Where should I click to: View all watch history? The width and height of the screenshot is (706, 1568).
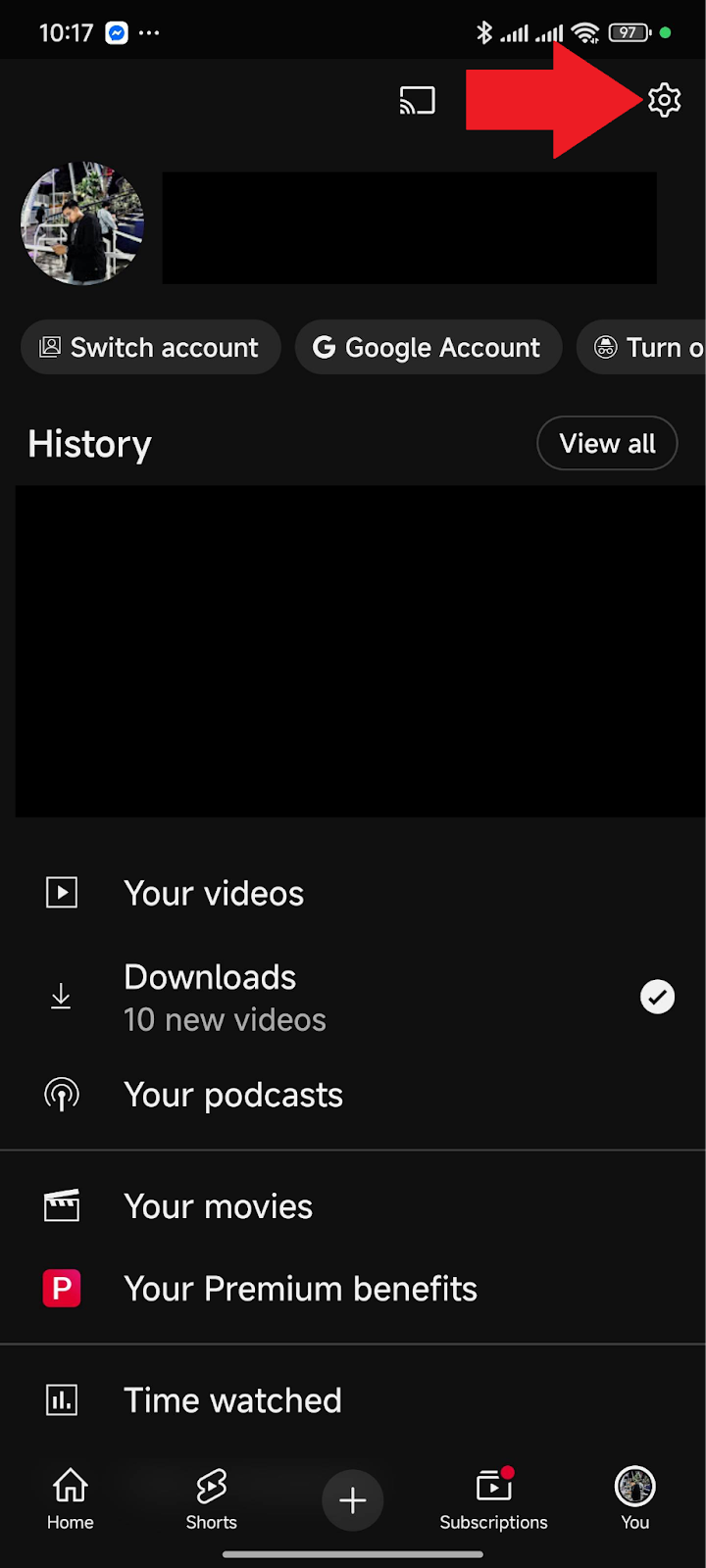(607, 443)
